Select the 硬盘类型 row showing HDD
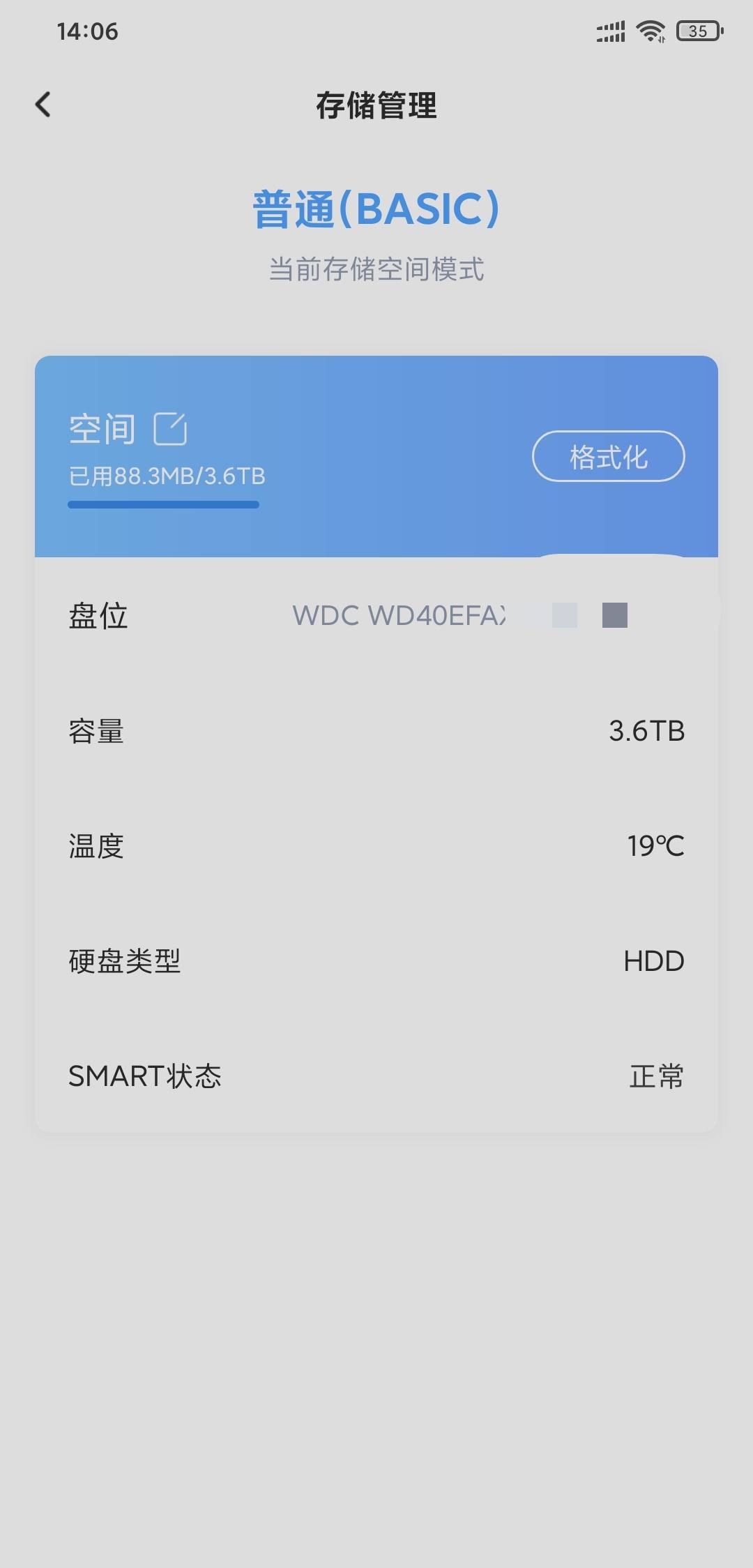This screenshot has height=1568, width=753. [x=376, y=961]
